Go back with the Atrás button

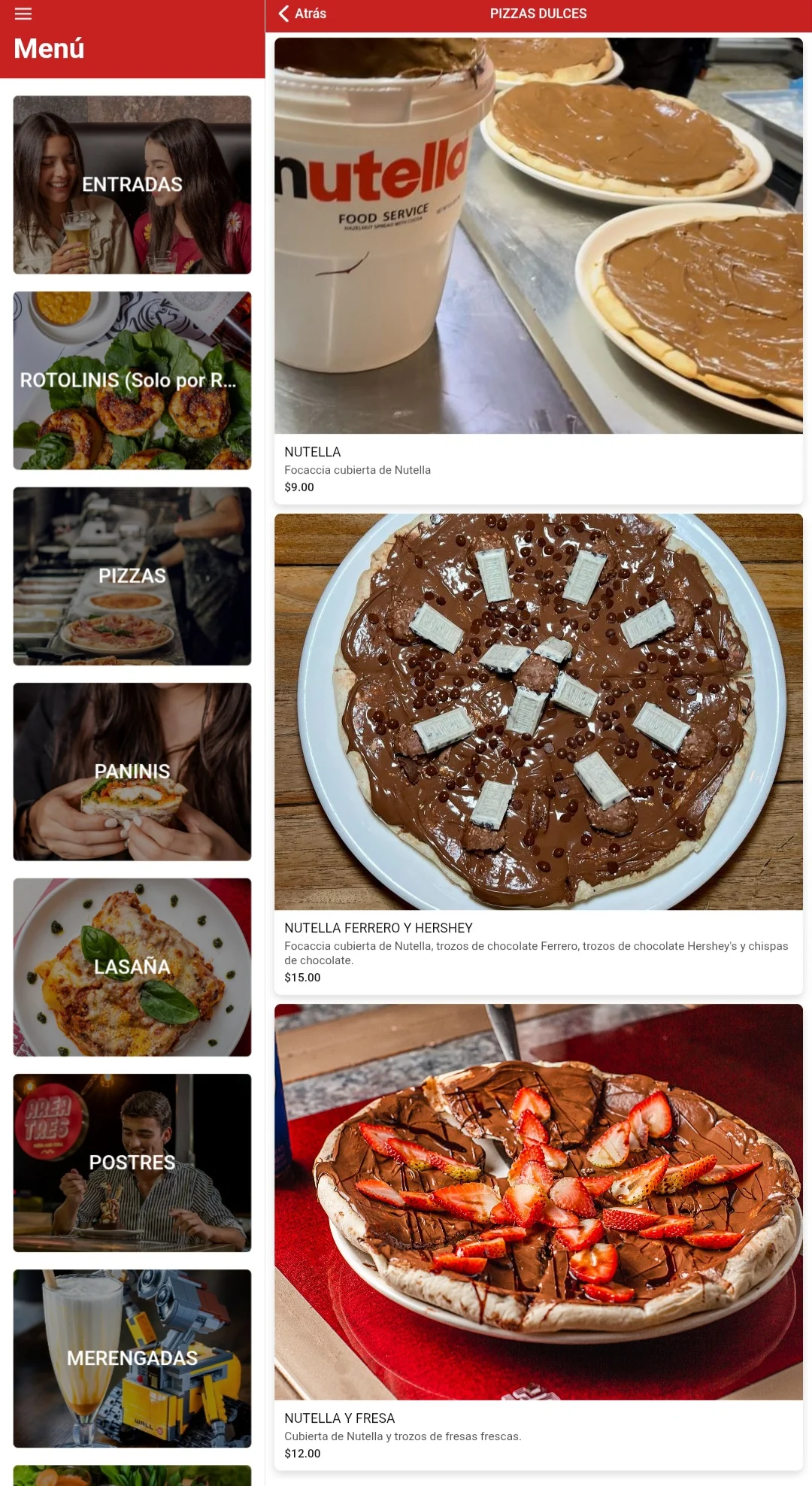click(x=302, y=14)
